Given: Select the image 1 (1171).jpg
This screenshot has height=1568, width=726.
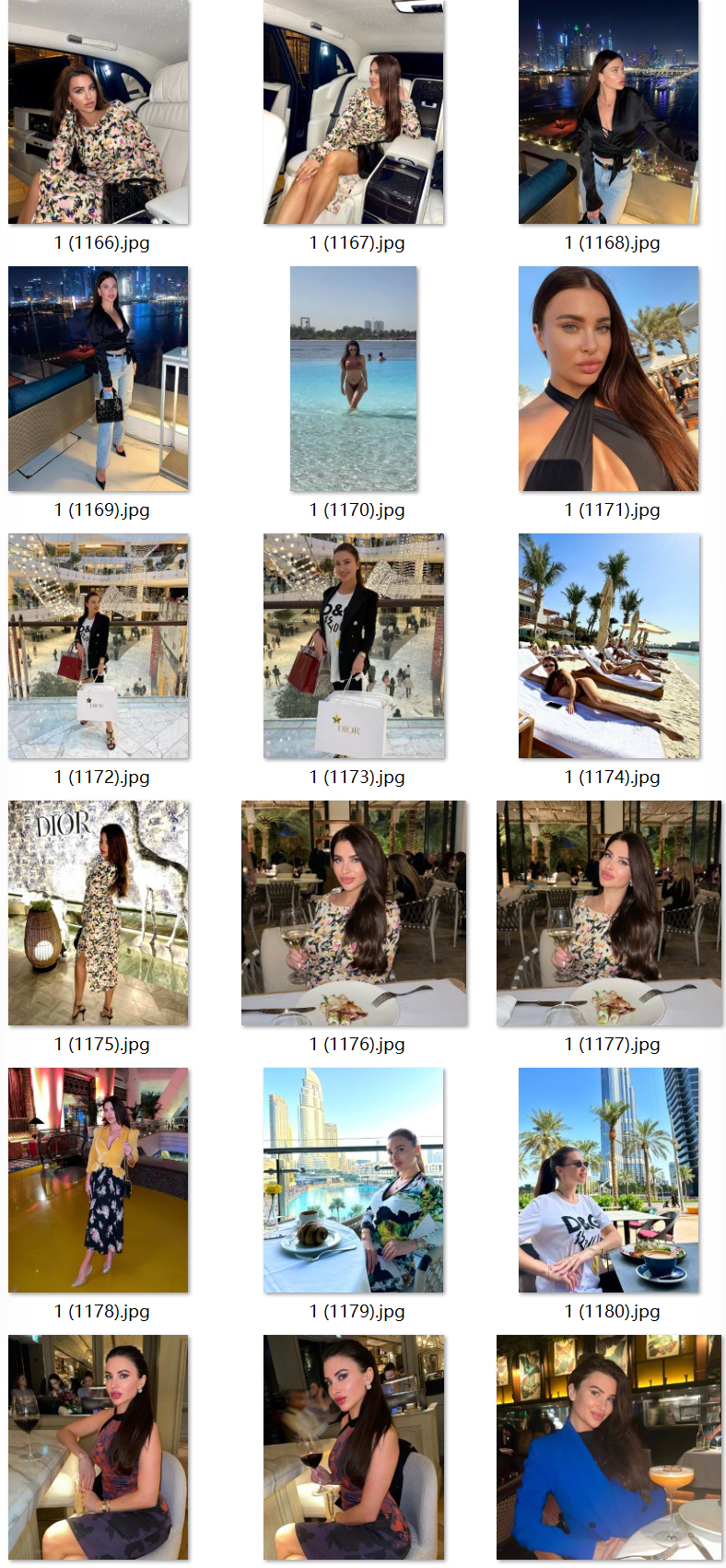Looking at the screenshot, I should pos(609,379).
